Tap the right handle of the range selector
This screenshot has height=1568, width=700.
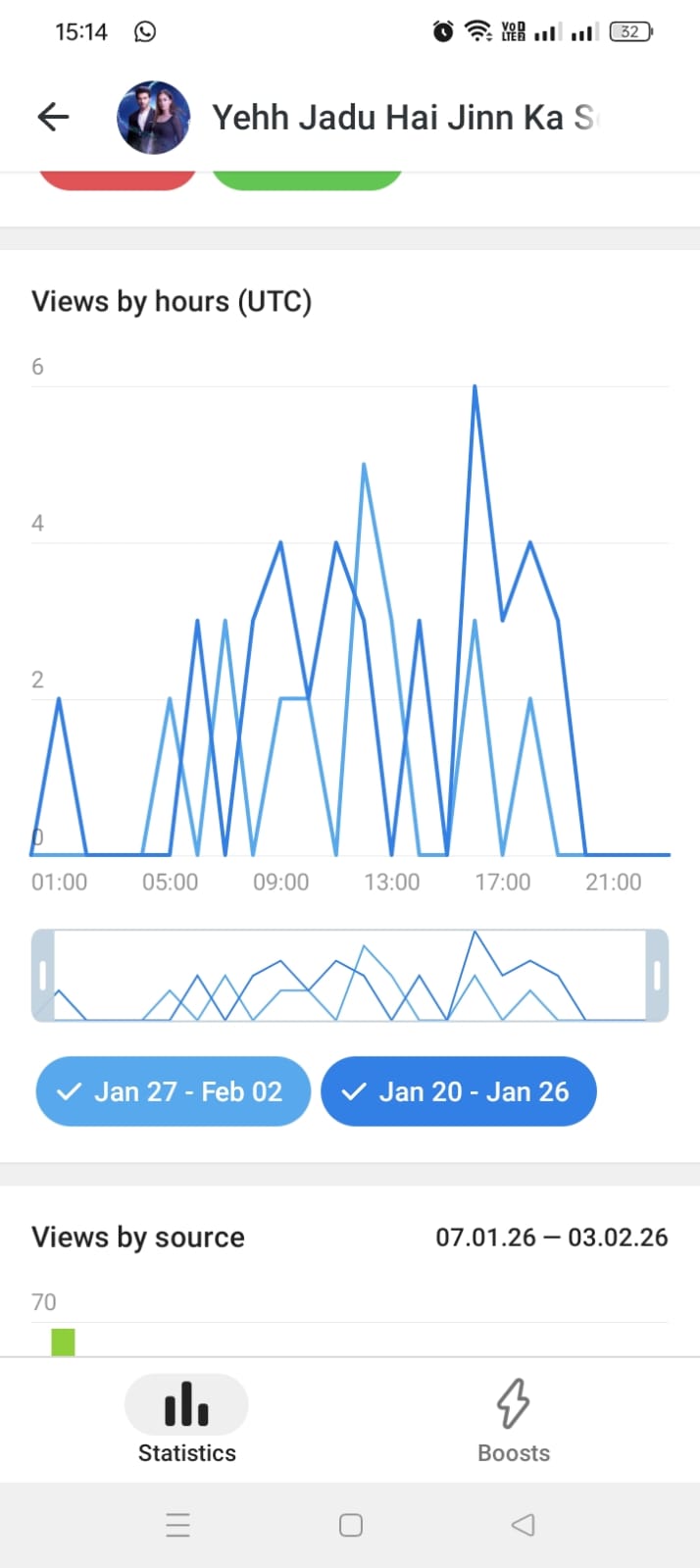pyautogui.click(x=657, y=976)
